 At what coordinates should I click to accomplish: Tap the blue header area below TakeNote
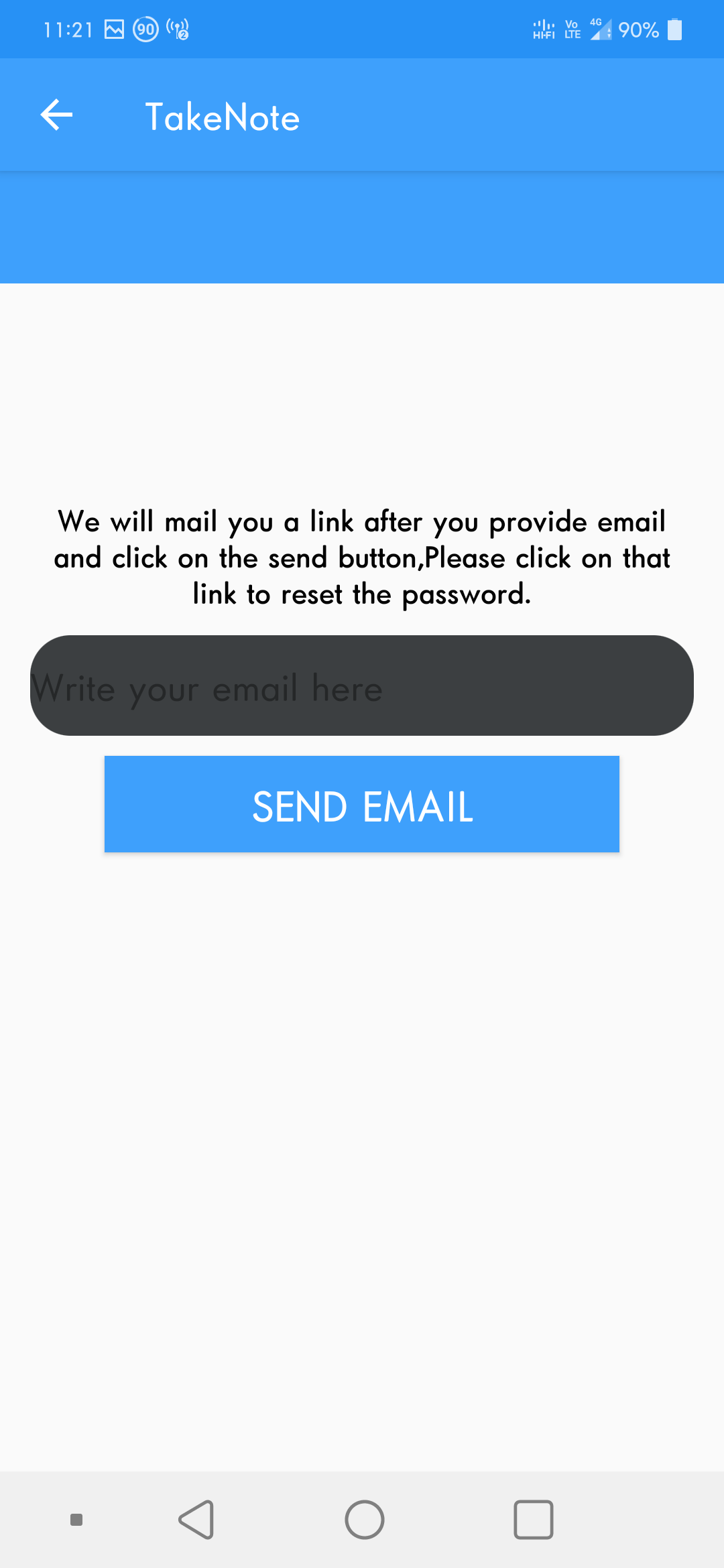coord(362,228)
